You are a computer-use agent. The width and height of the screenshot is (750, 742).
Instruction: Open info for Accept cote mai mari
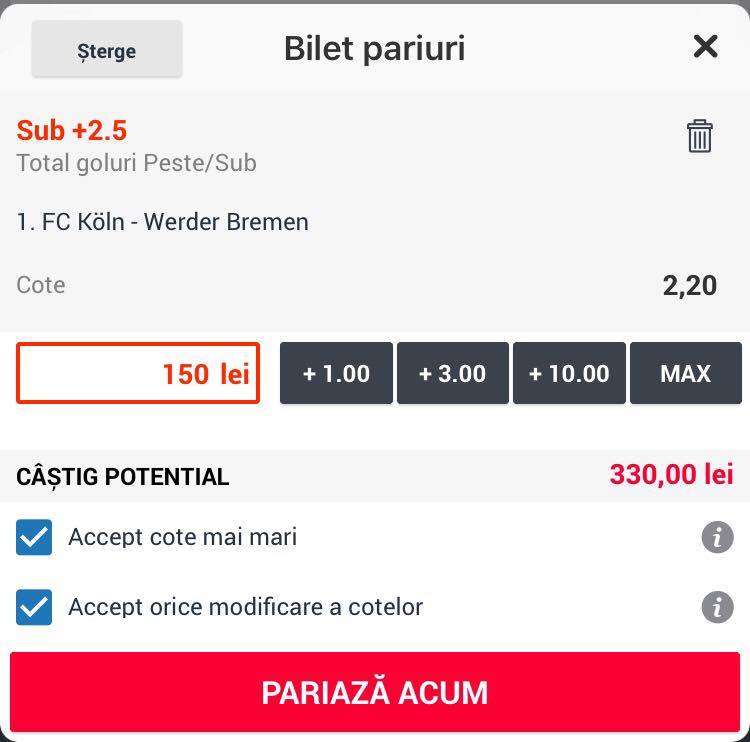click(x=717, y=537)
